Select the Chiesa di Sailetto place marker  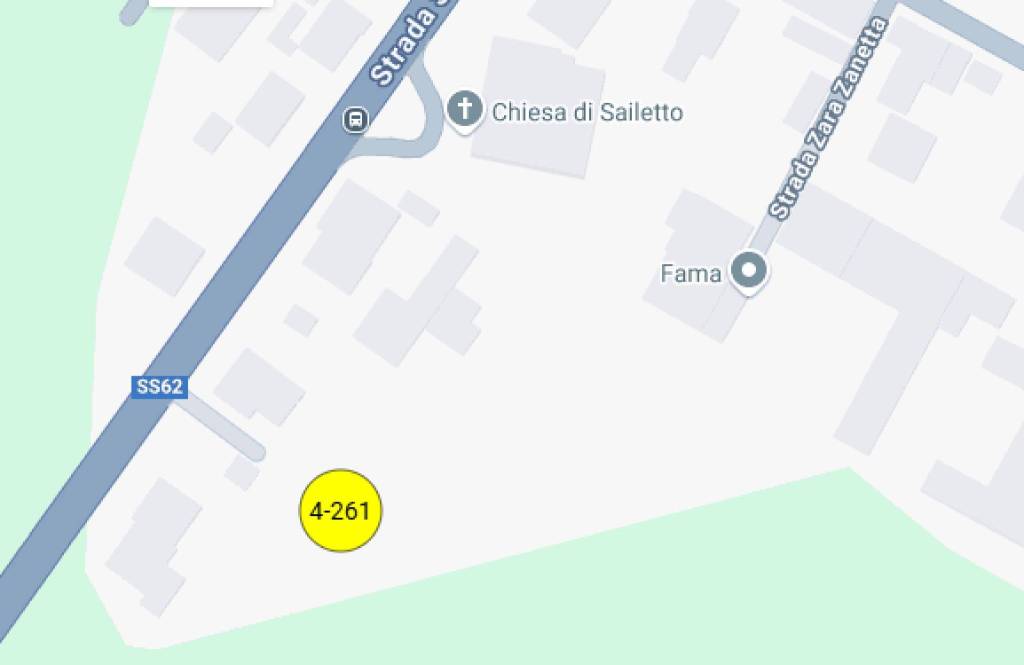pyautogui.click(x=465, y=109)
